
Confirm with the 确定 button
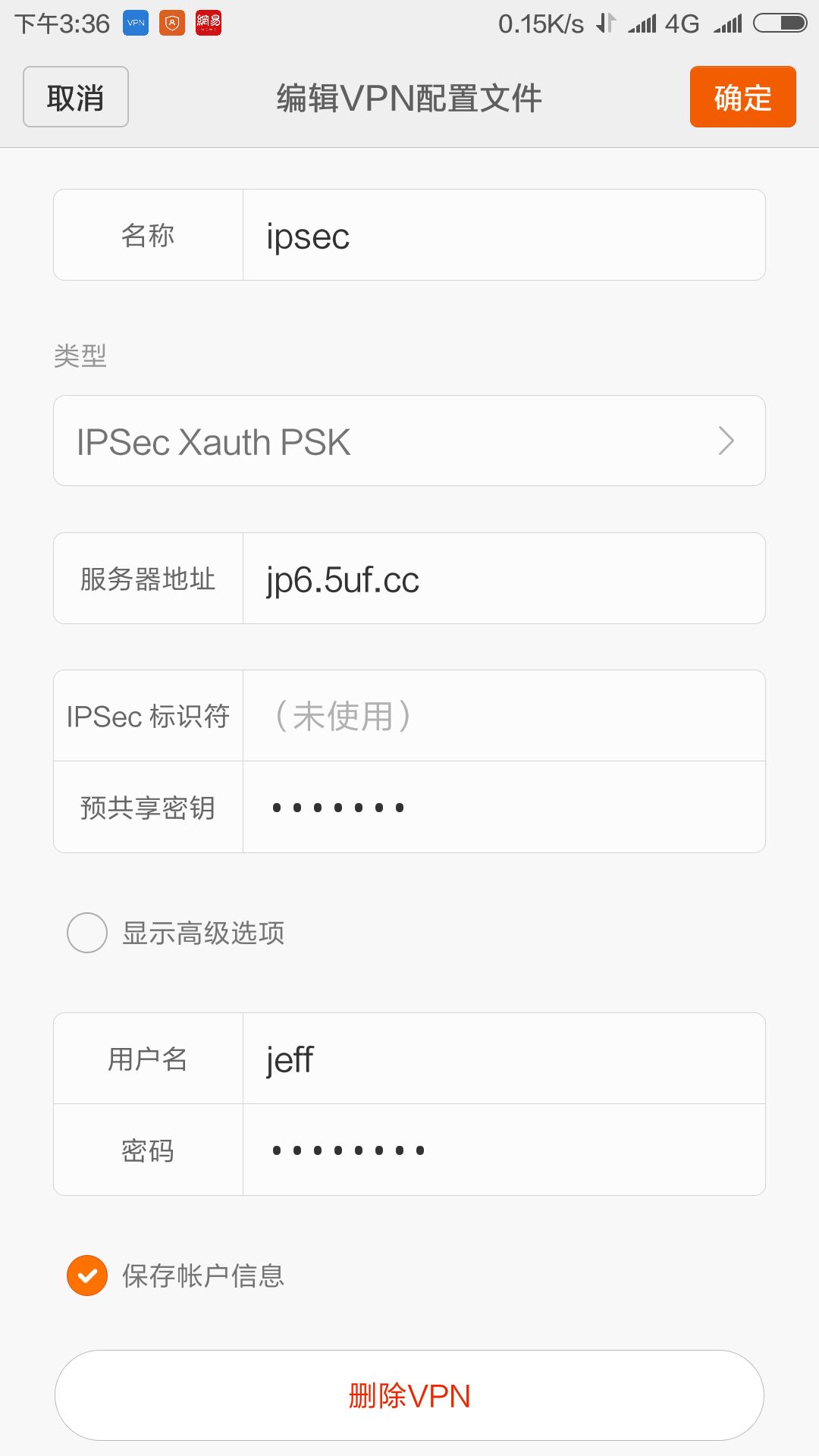[742, 97]
